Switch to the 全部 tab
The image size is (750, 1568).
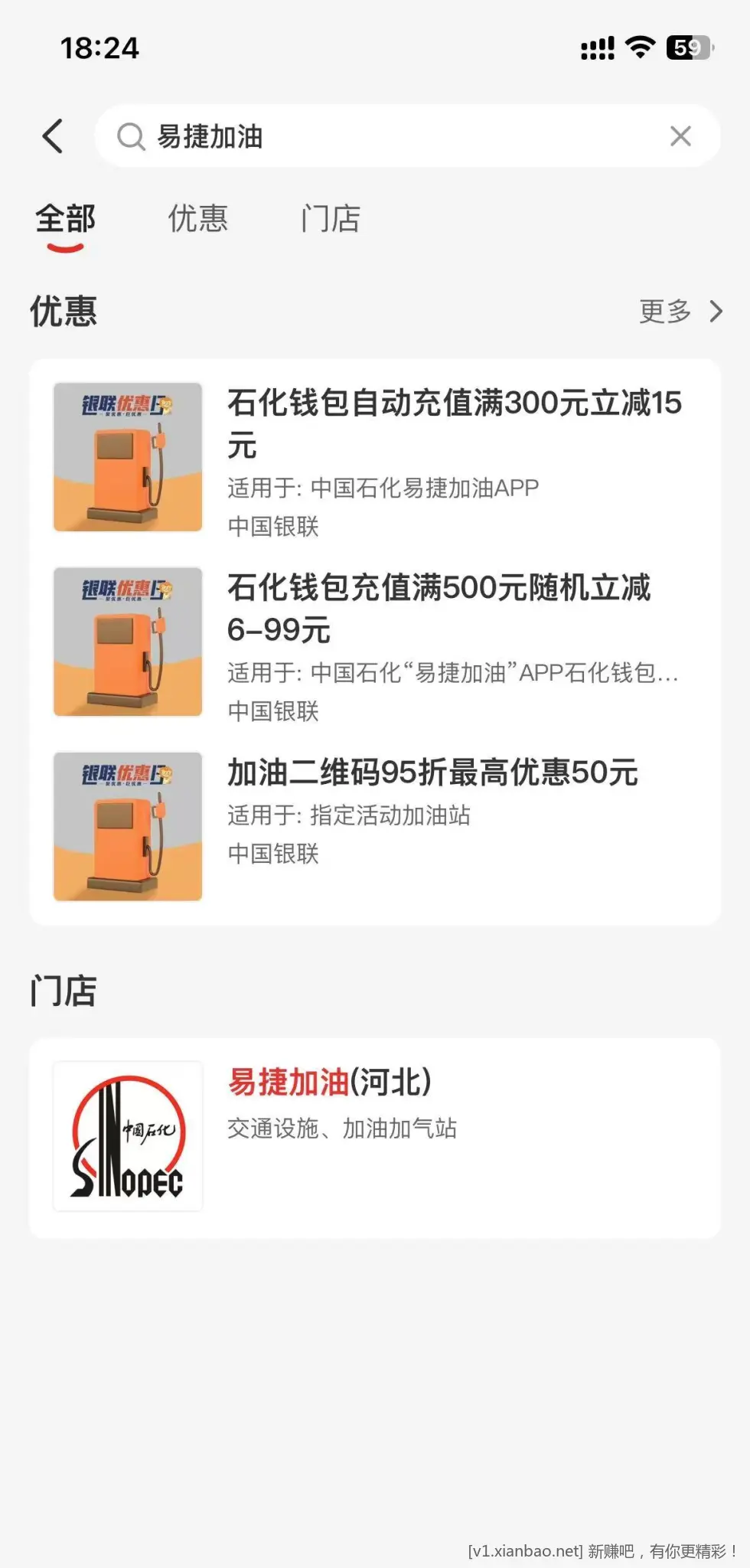coord(66,219)
